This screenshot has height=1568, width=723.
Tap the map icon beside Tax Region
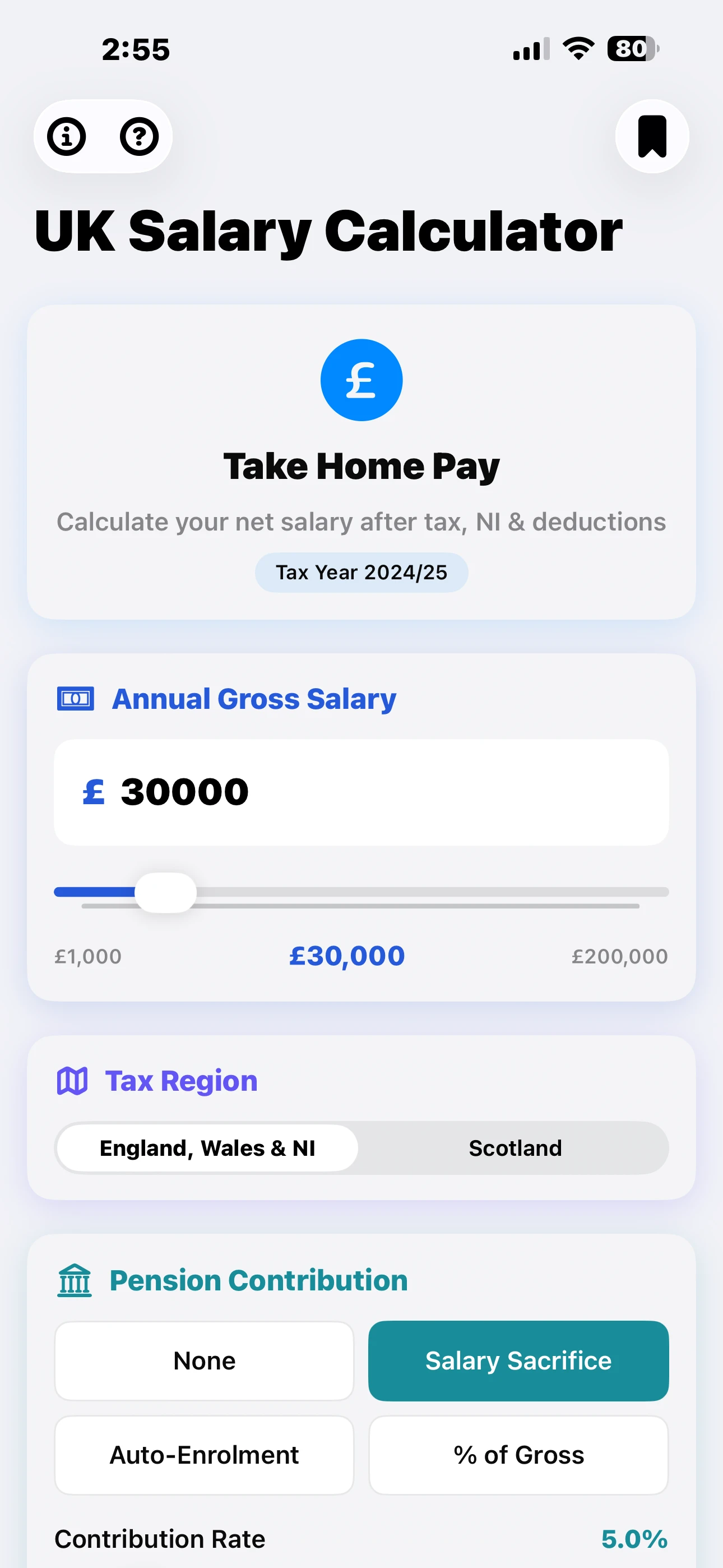(x=72, y=1081)
